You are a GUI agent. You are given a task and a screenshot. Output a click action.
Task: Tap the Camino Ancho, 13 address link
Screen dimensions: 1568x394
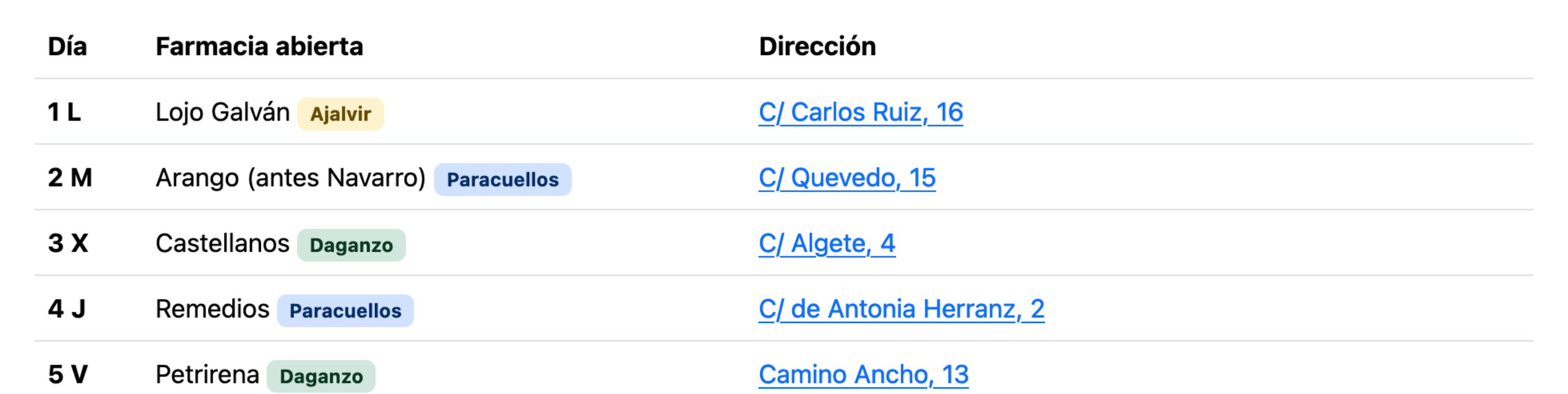click(x=863, y=374)
